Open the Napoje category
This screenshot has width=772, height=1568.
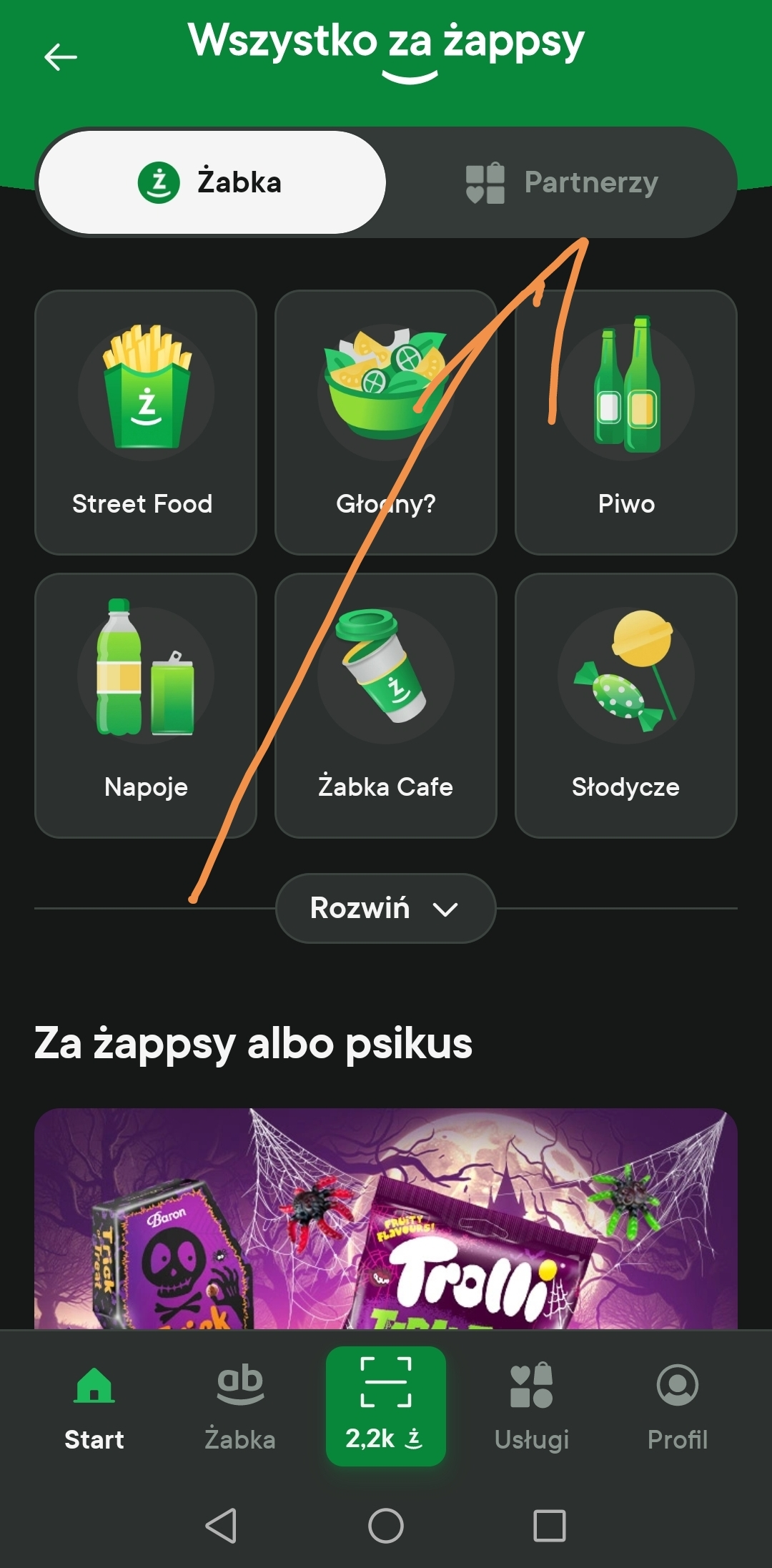click(146, 705)
